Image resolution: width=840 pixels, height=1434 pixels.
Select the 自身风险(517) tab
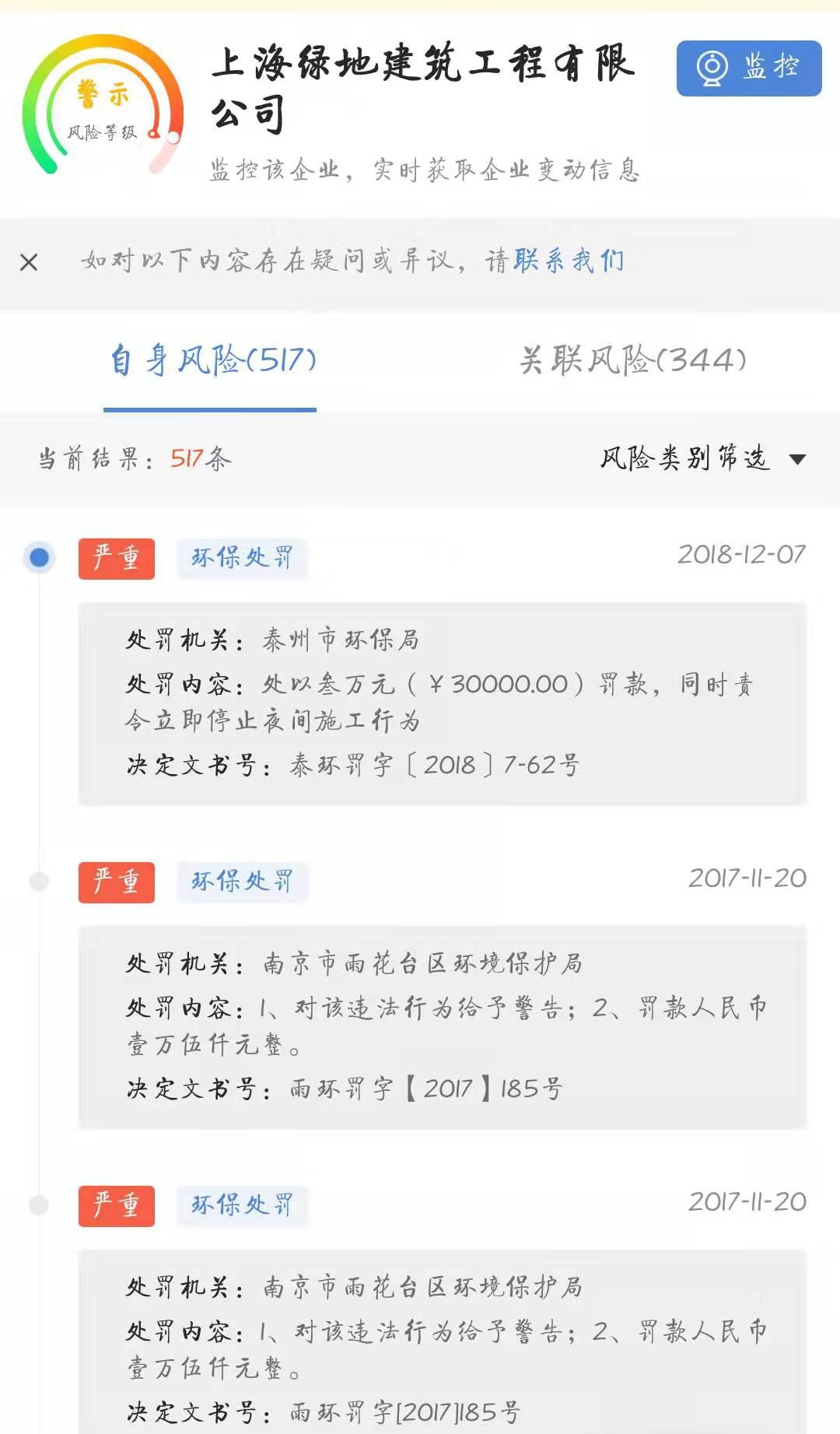click(212, 360)
